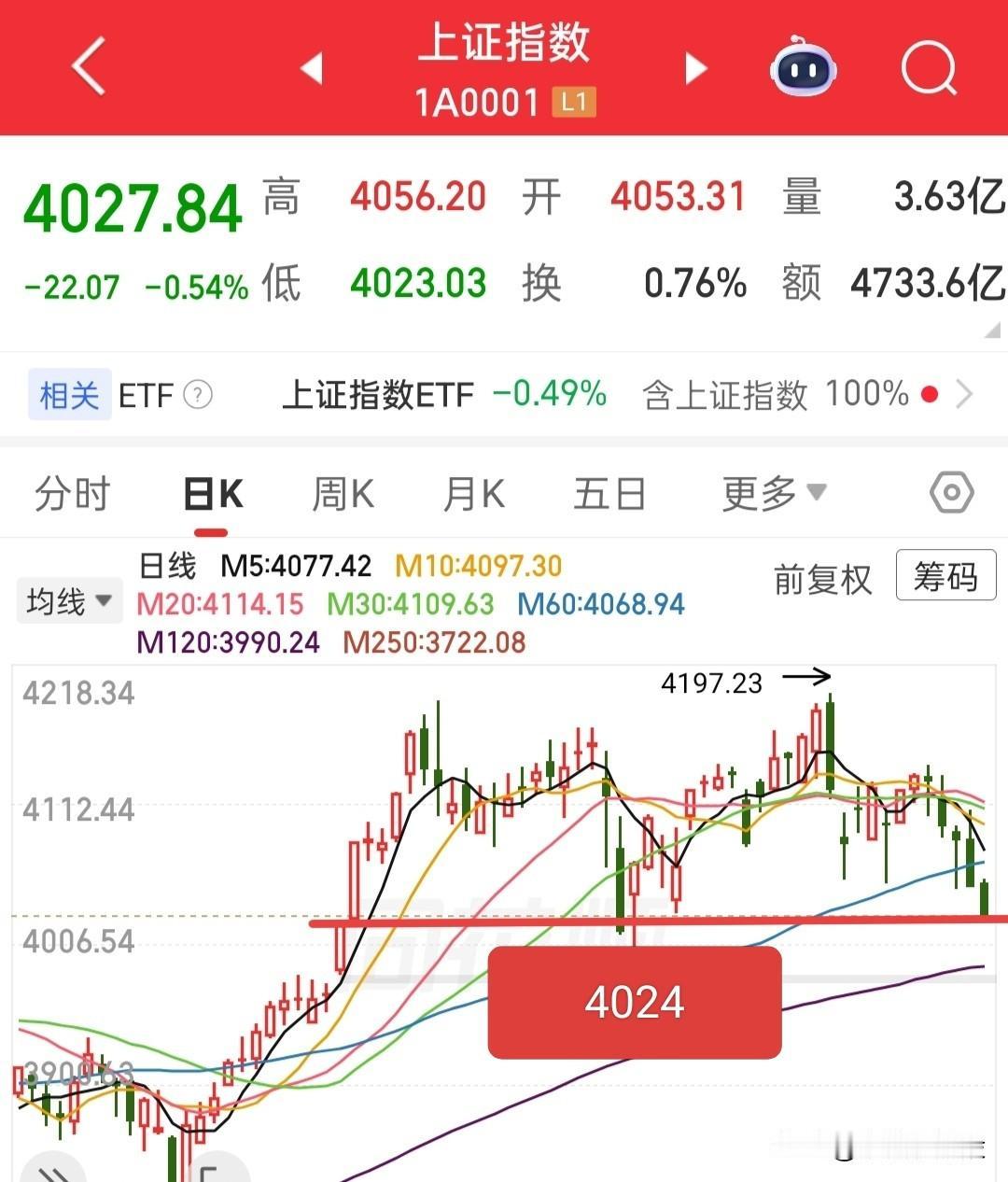This screenshot has width=1008, height=1182.
Task: Switch to the 分时 intraday tab
Action: click(x=73, y=492)
